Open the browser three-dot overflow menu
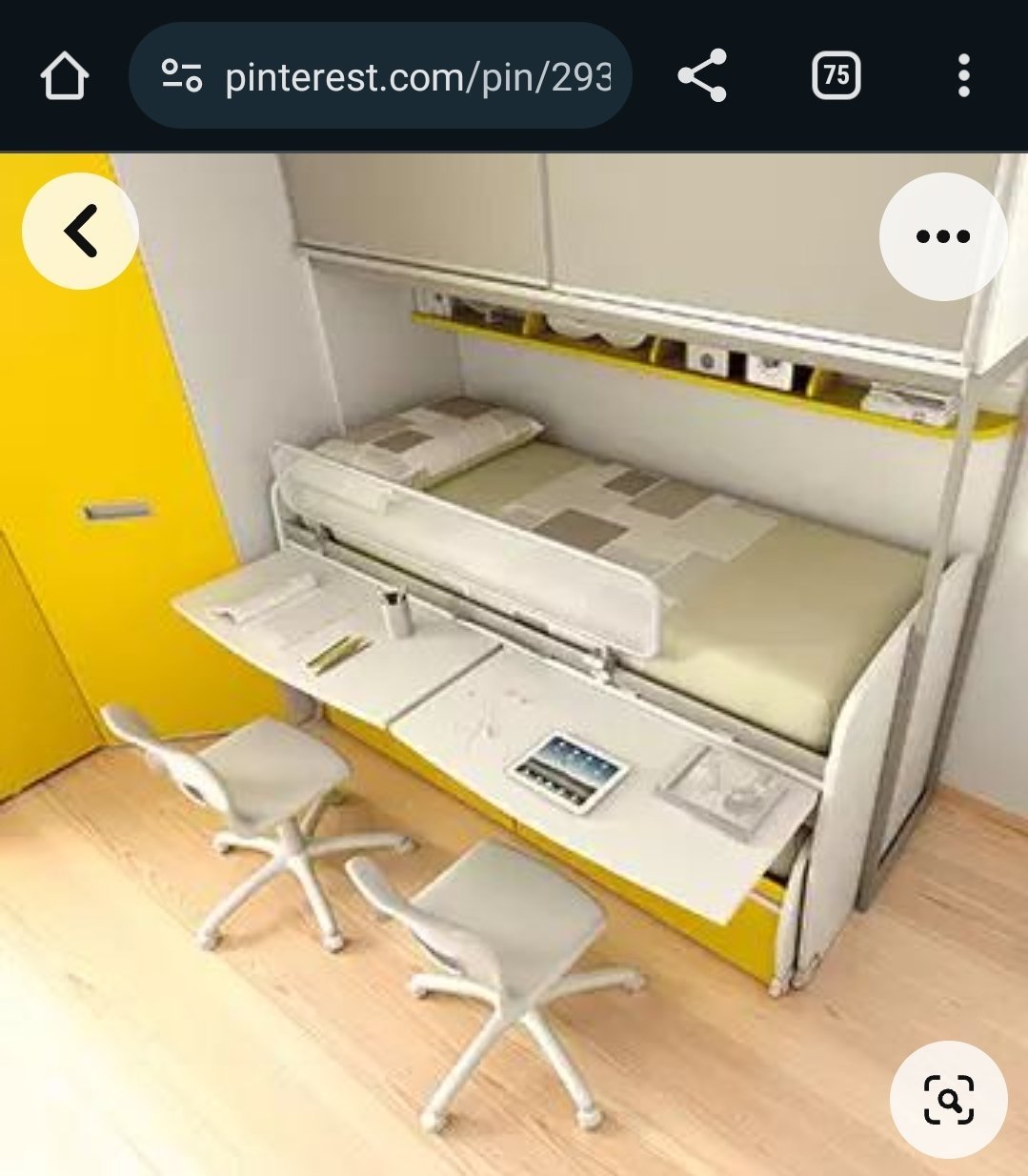The width and height of the screenshot is (1028, 1176). (963, 76)
